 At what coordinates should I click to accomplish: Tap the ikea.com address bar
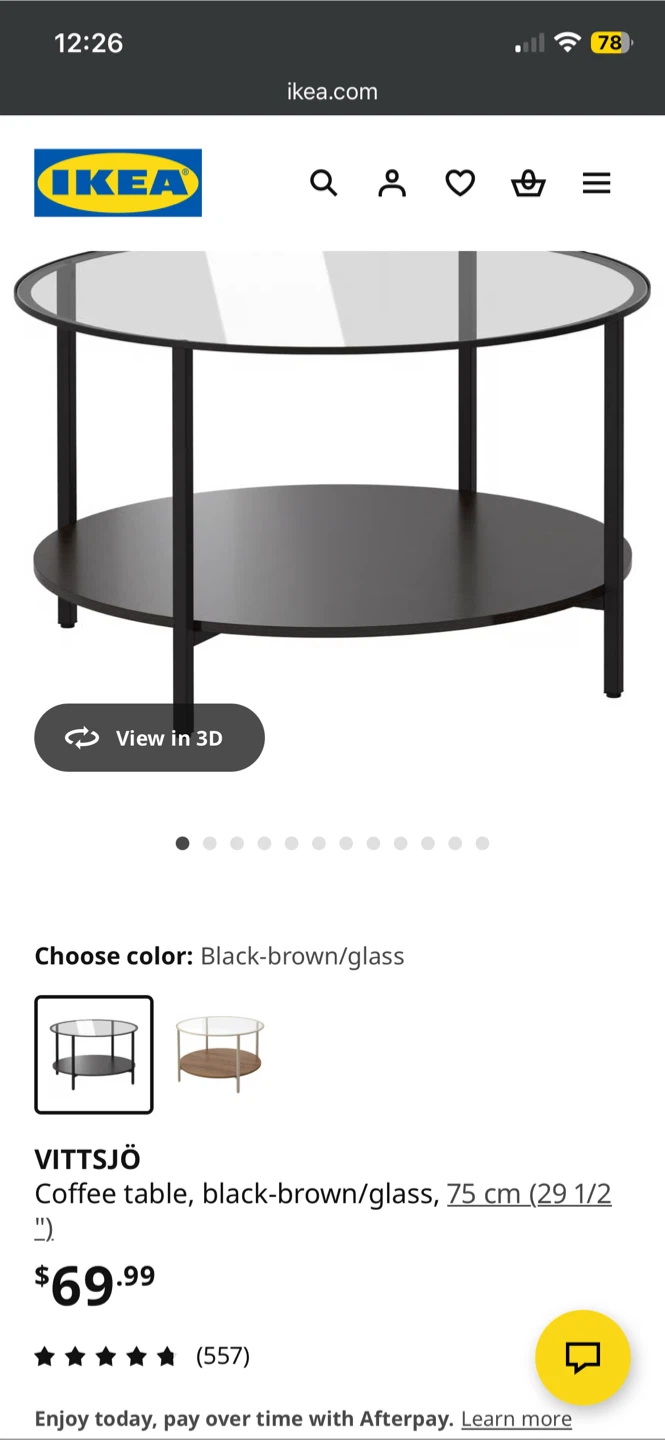coord(332,92)
